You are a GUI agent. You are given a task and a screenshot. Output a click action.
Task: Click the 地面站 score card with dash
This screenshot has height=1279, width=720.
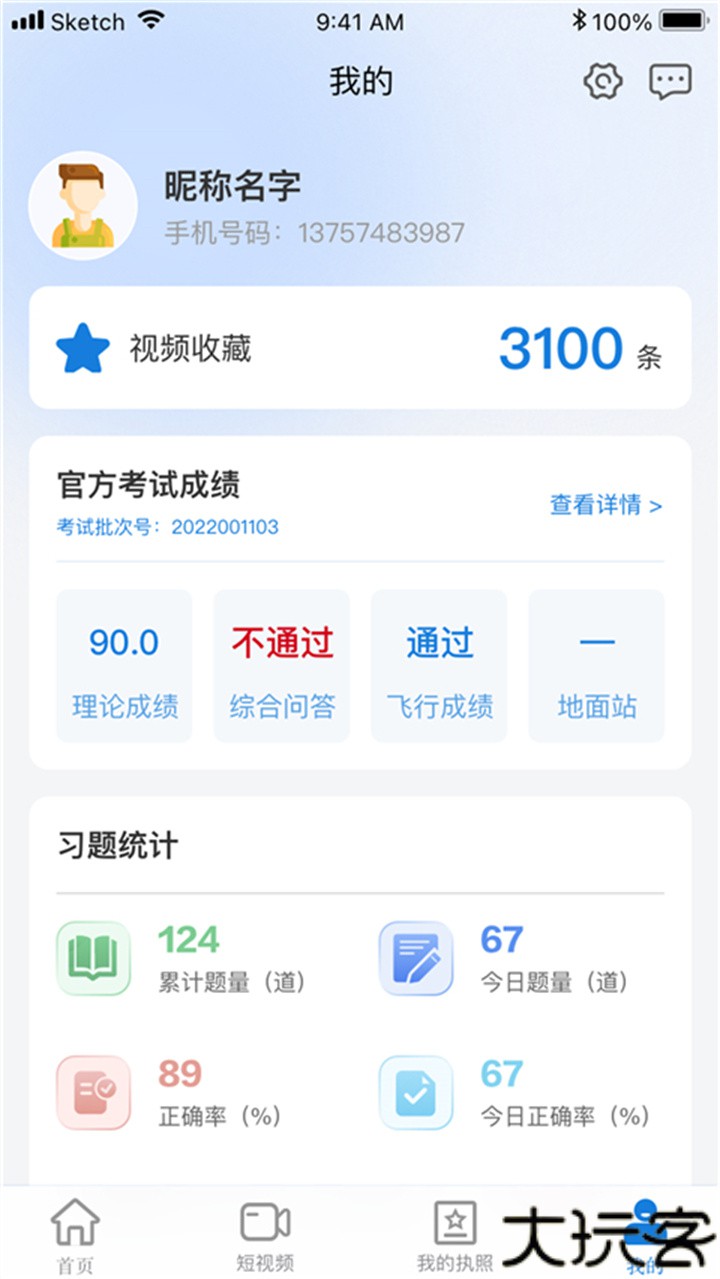pos(596,664)
